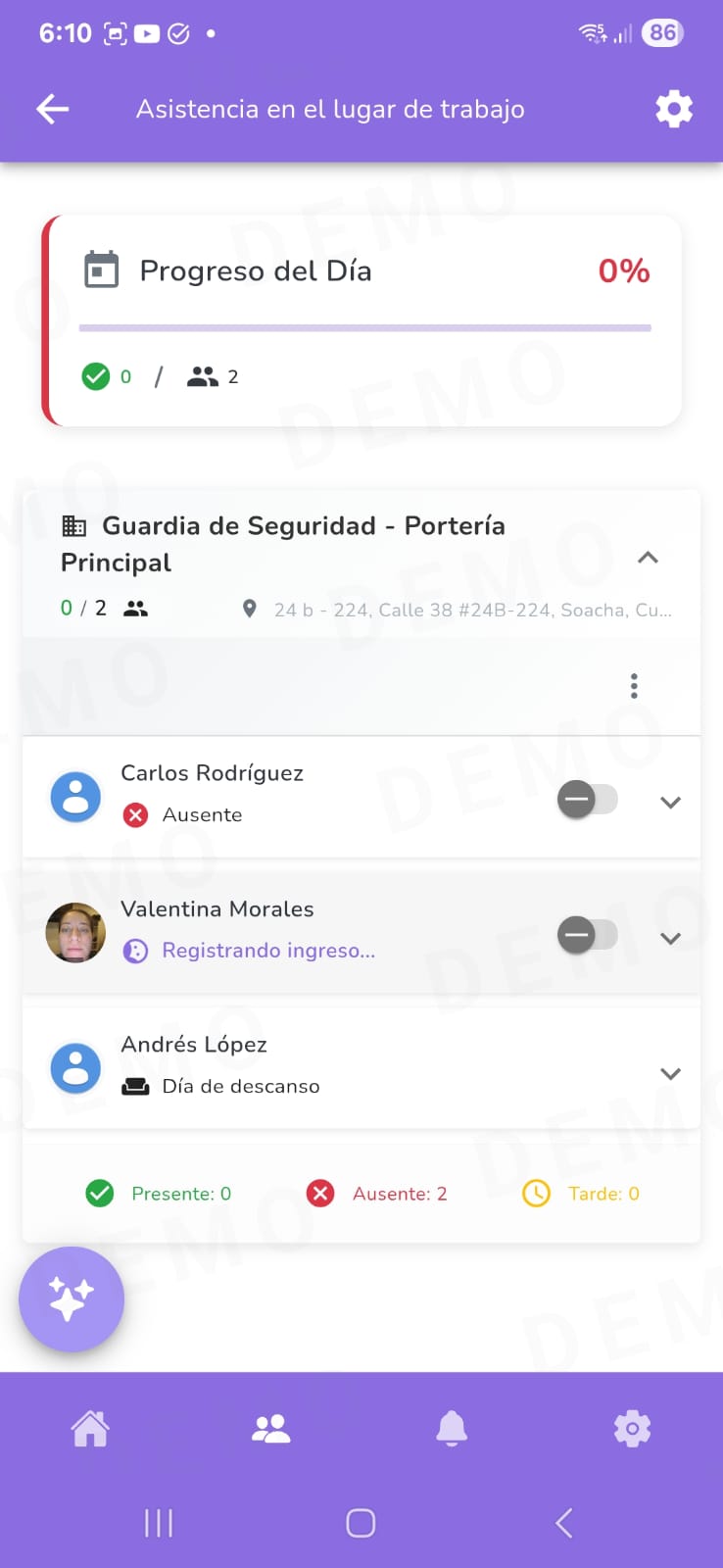Image resolution: width=723 pixels, height=1568 pixels.
Task: Open the notifications bell tab
Action: pyautogui.click(x=452, y=1429)
